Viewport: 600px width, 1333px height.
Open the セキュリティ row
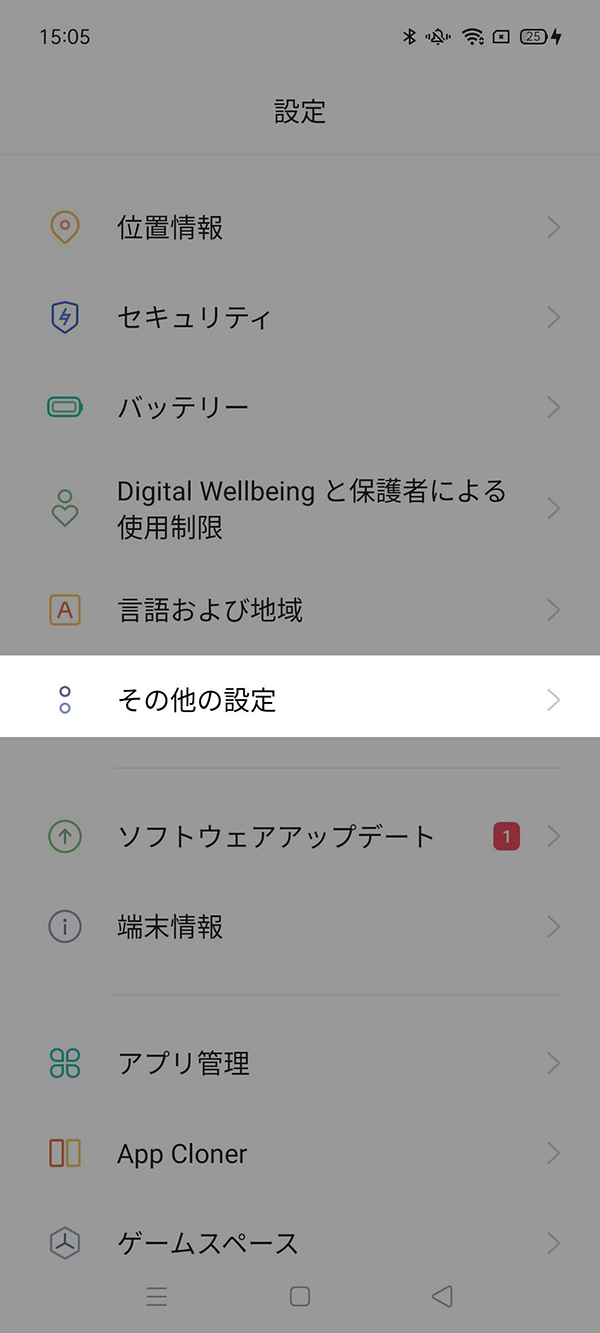tap(300, 318)
